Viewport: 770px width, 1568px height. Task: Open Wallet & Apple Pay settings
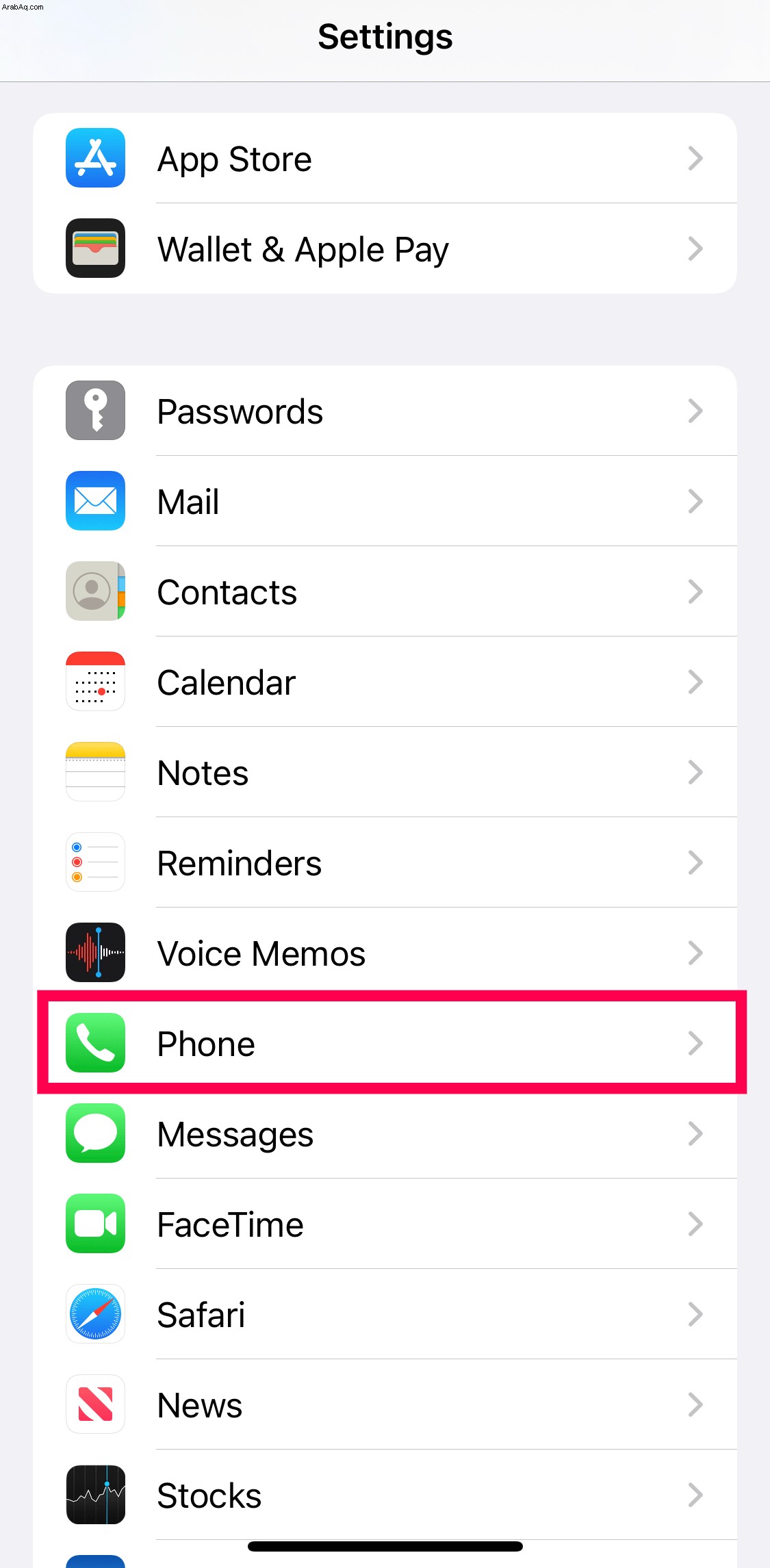click(385, 248)
